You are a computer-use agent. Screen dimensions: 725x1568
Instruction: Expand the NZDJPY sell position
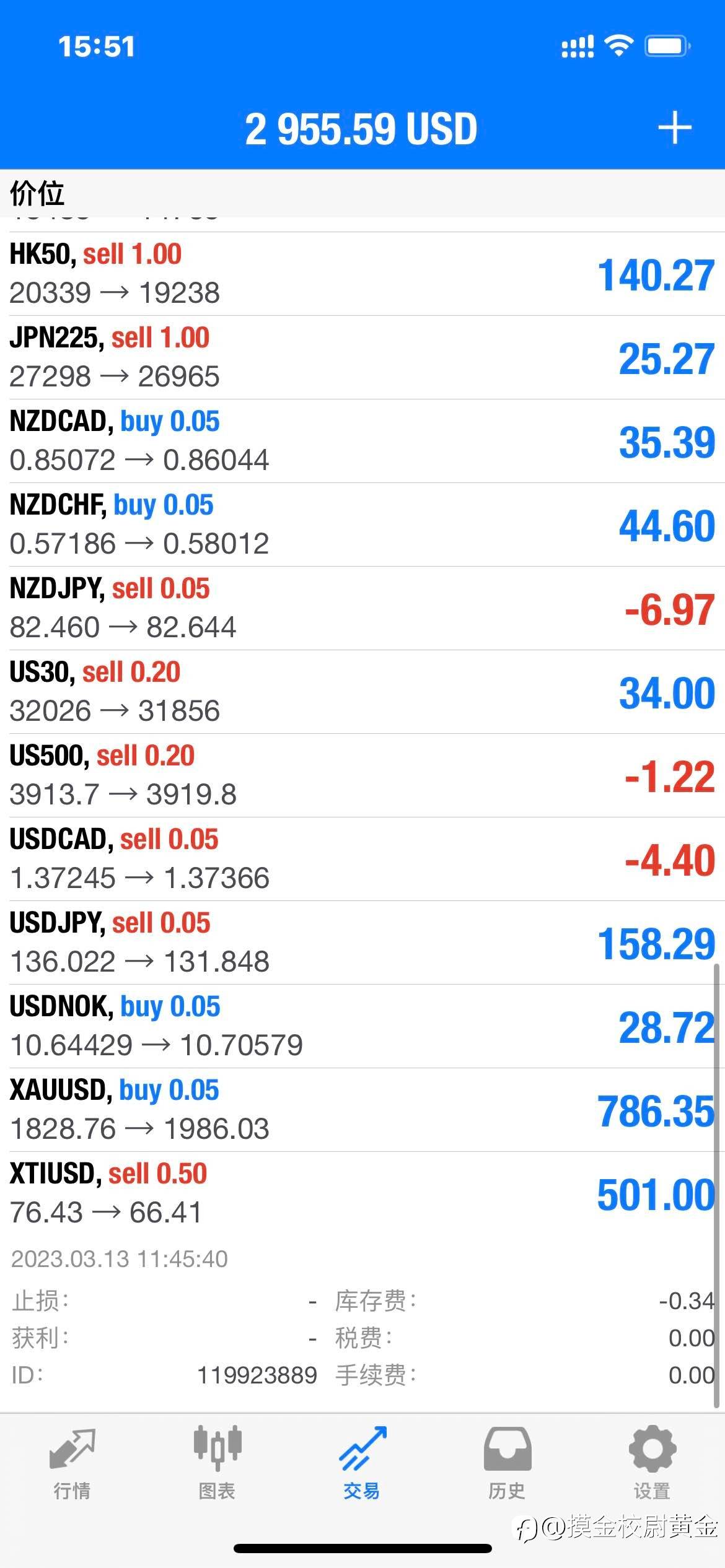pyautogui.click(x=362, y=608)
